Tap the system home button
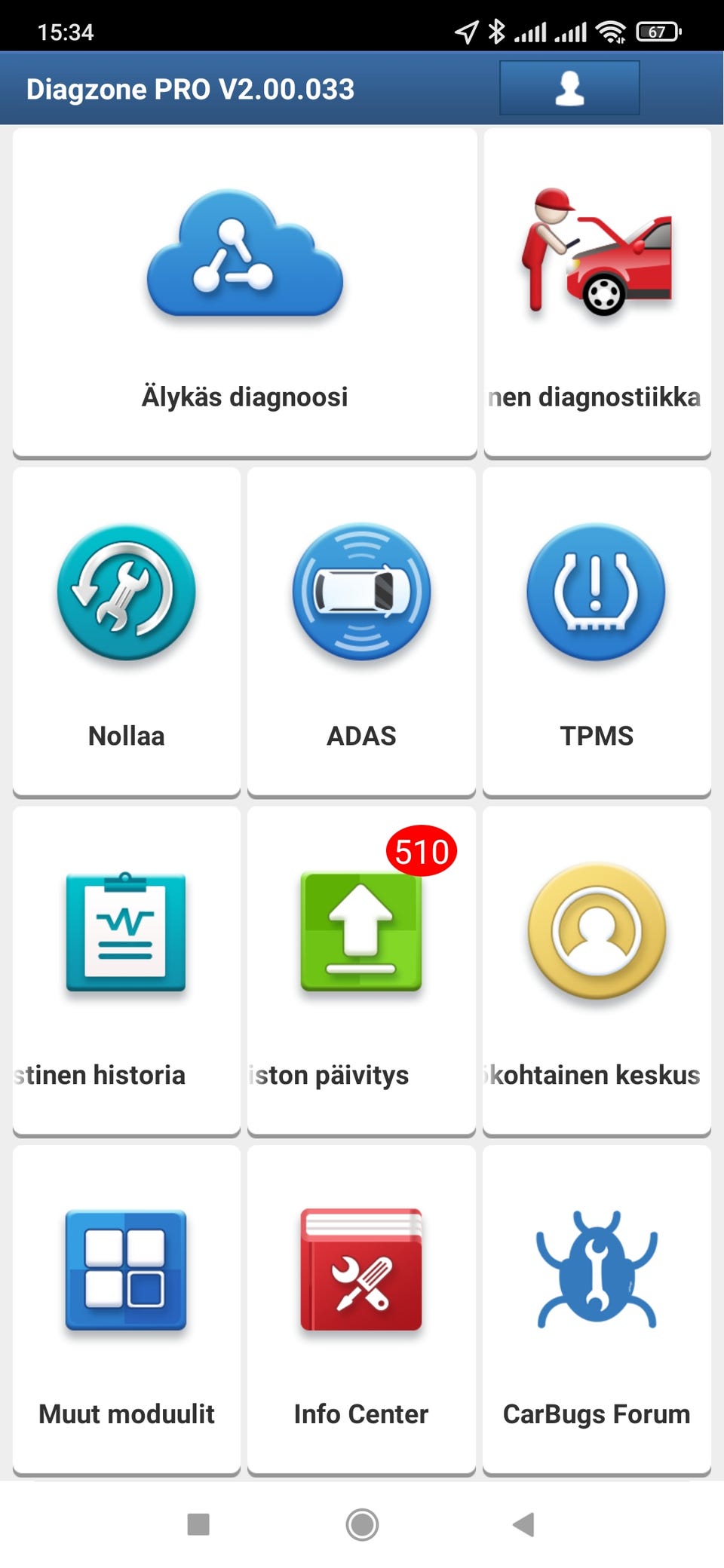The width and height of the screenshot is (724, 1568). point(362,1524)
